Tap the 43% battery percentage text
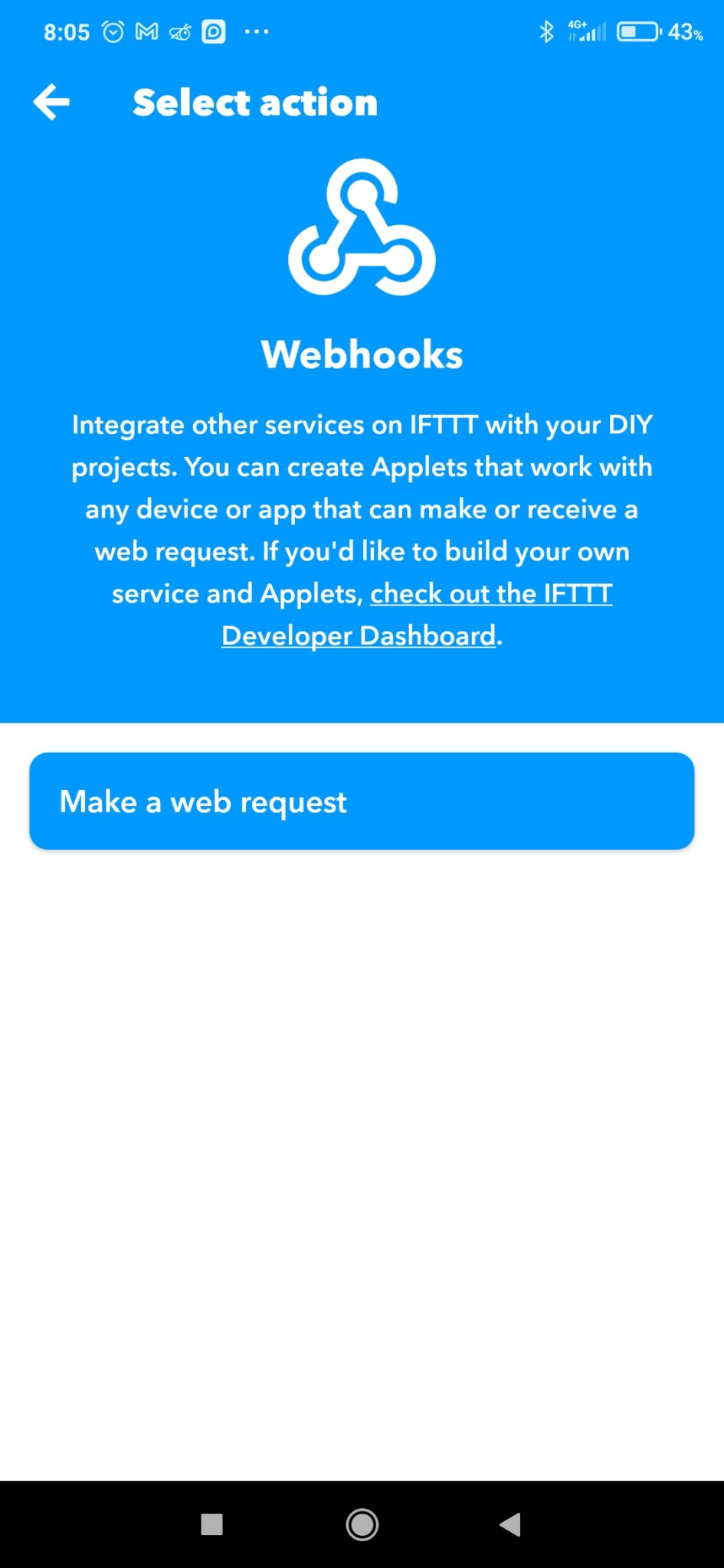The height and width of the screenshot is (1568, 724). pyautogui.click(x=684, y=32)
